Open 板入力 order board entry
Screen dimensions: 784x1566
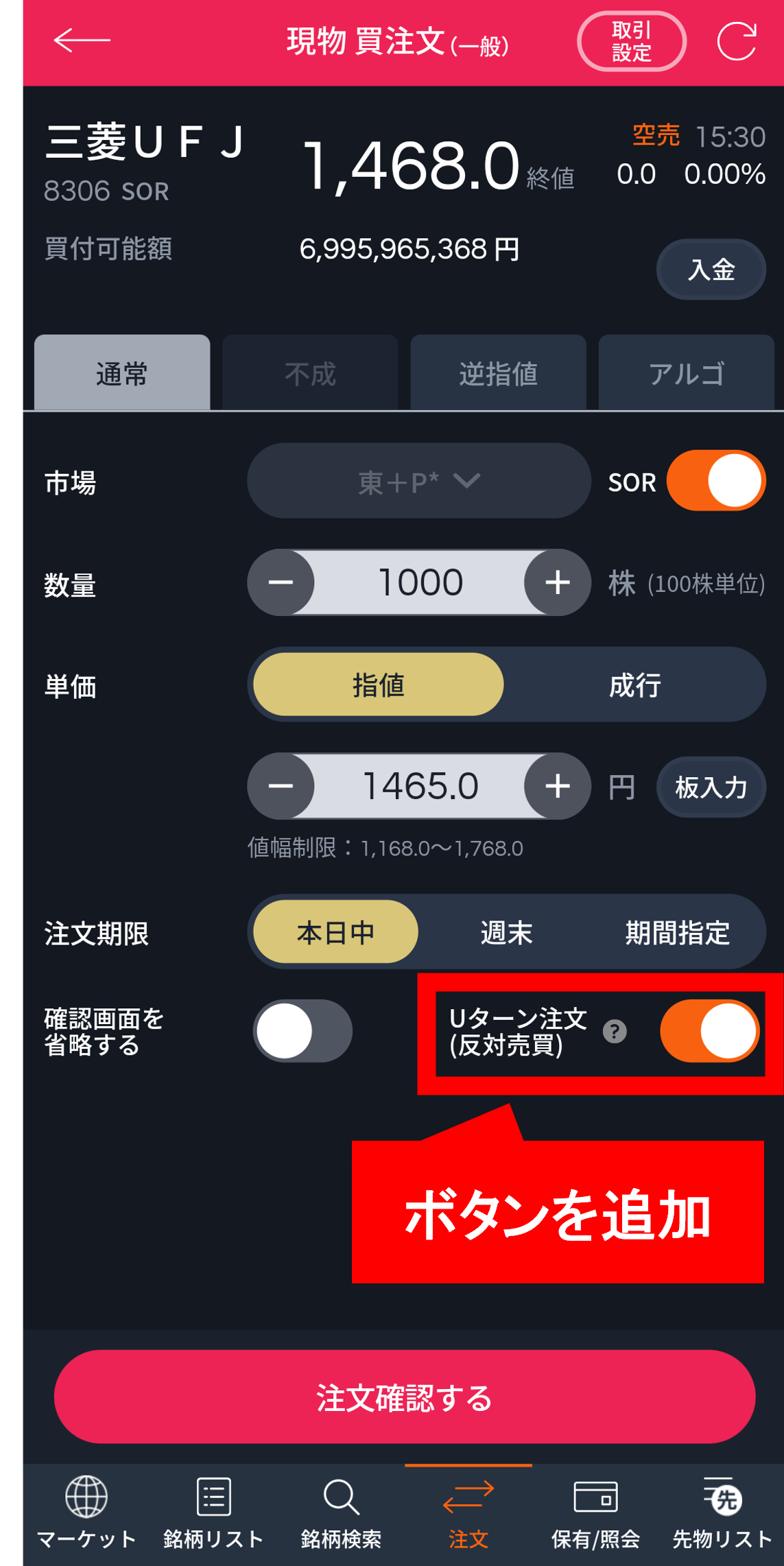click(x=711, y=787)
